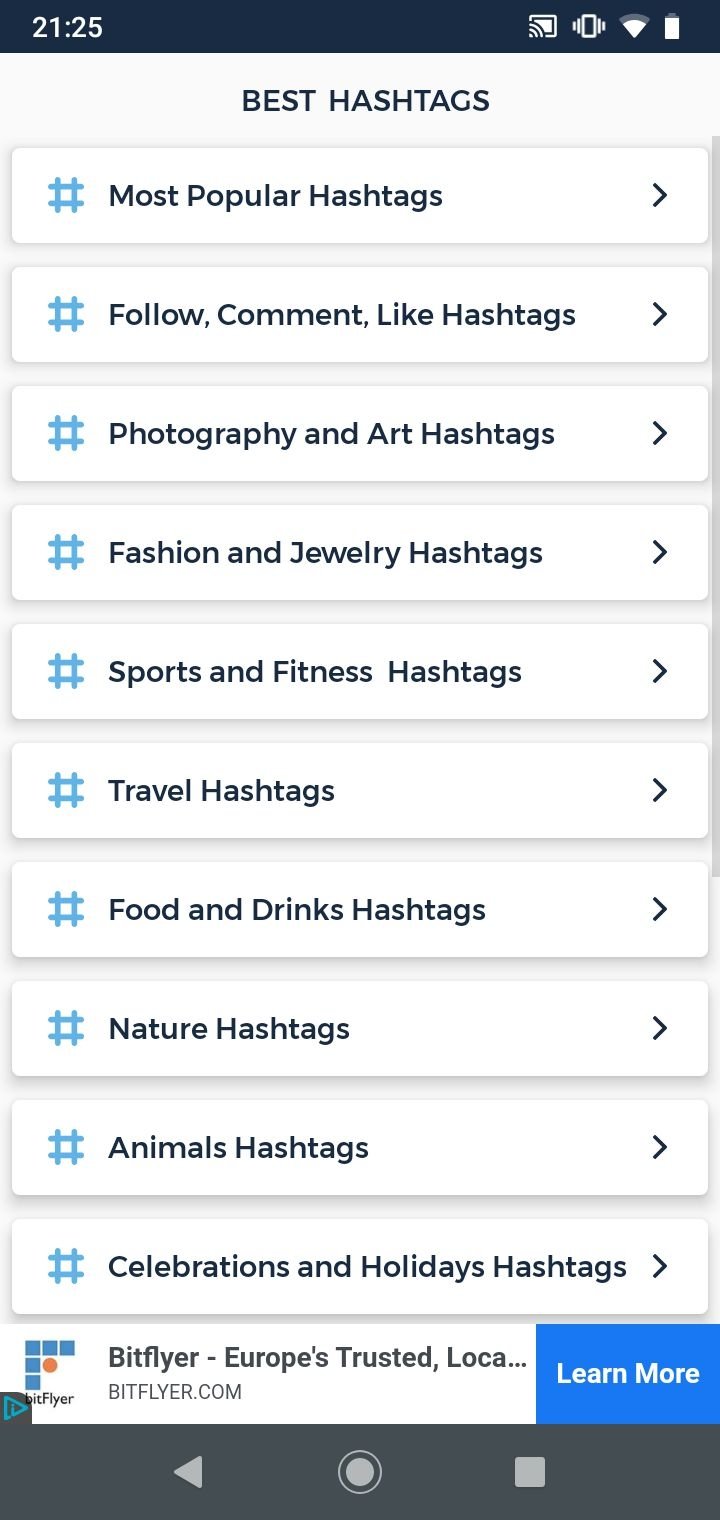Open Nature Hashtags
The width and height of the screenshot is (720, 1520).
point(360,1028)
